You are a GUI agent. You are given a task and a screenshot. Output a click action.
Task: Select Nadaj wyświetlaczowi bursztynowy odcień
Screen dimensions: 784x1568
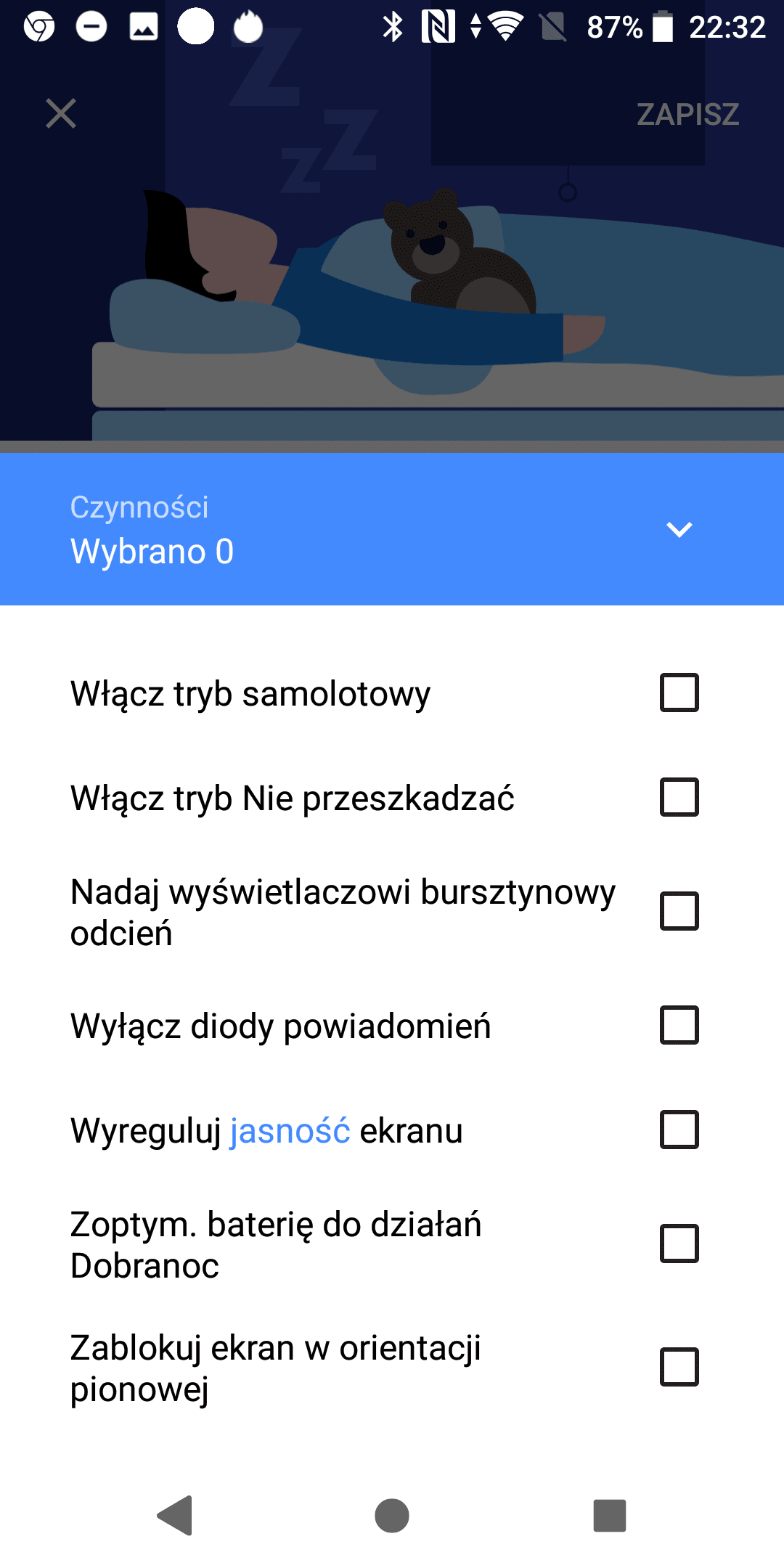[x=679, y=911]
